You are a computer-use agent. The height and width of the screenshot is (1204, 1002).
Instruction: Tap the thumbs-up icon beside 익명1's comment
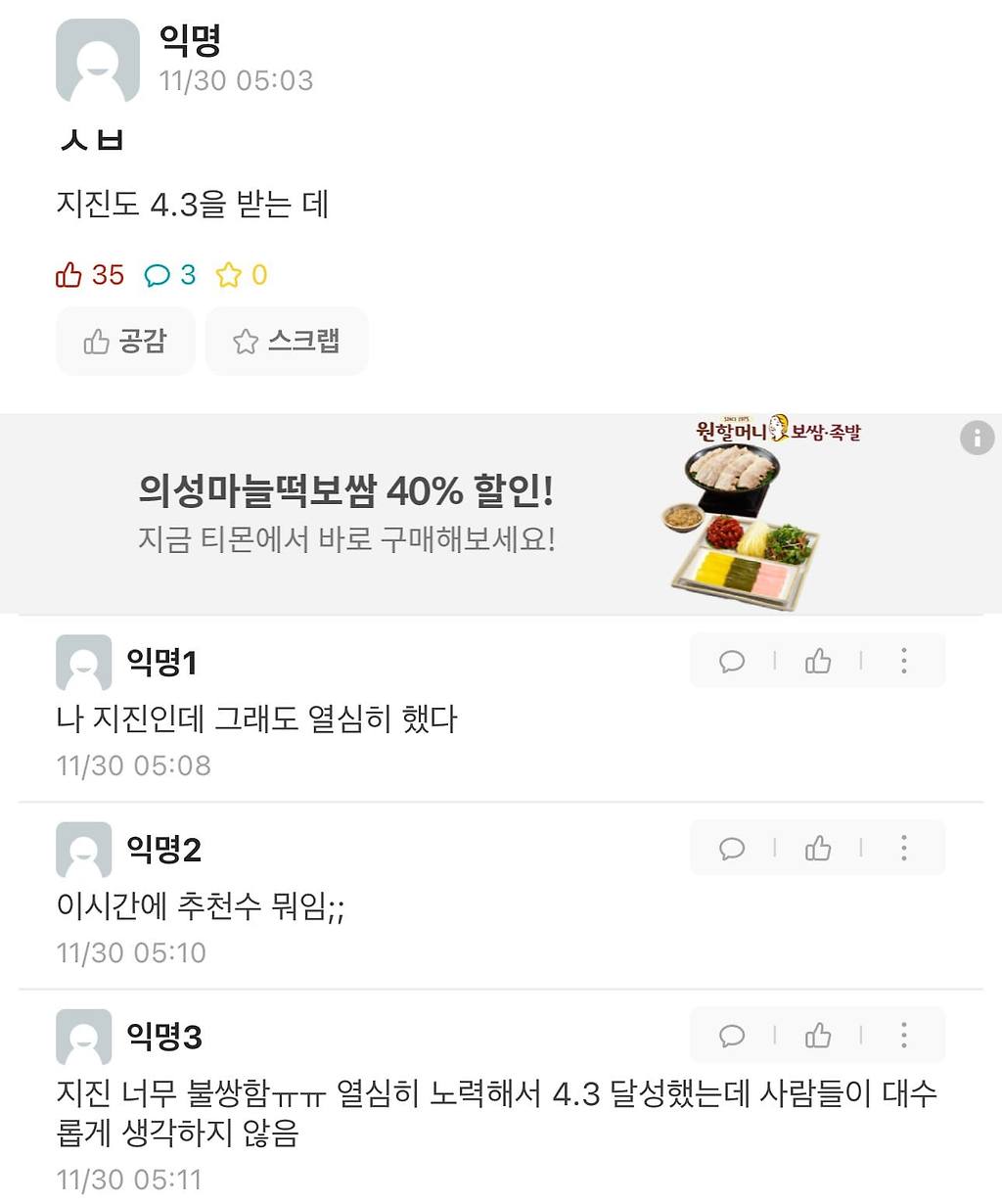click(818, 661)
